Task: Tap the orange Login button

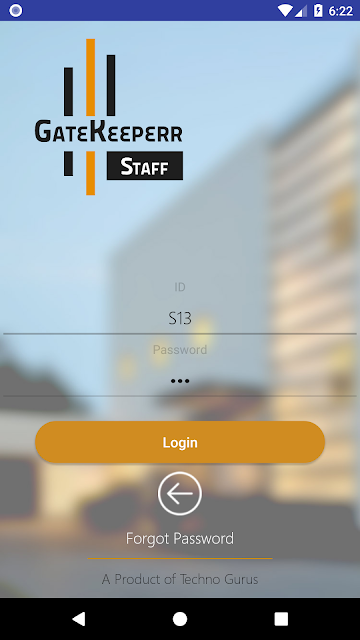Action: pos(180,442)
